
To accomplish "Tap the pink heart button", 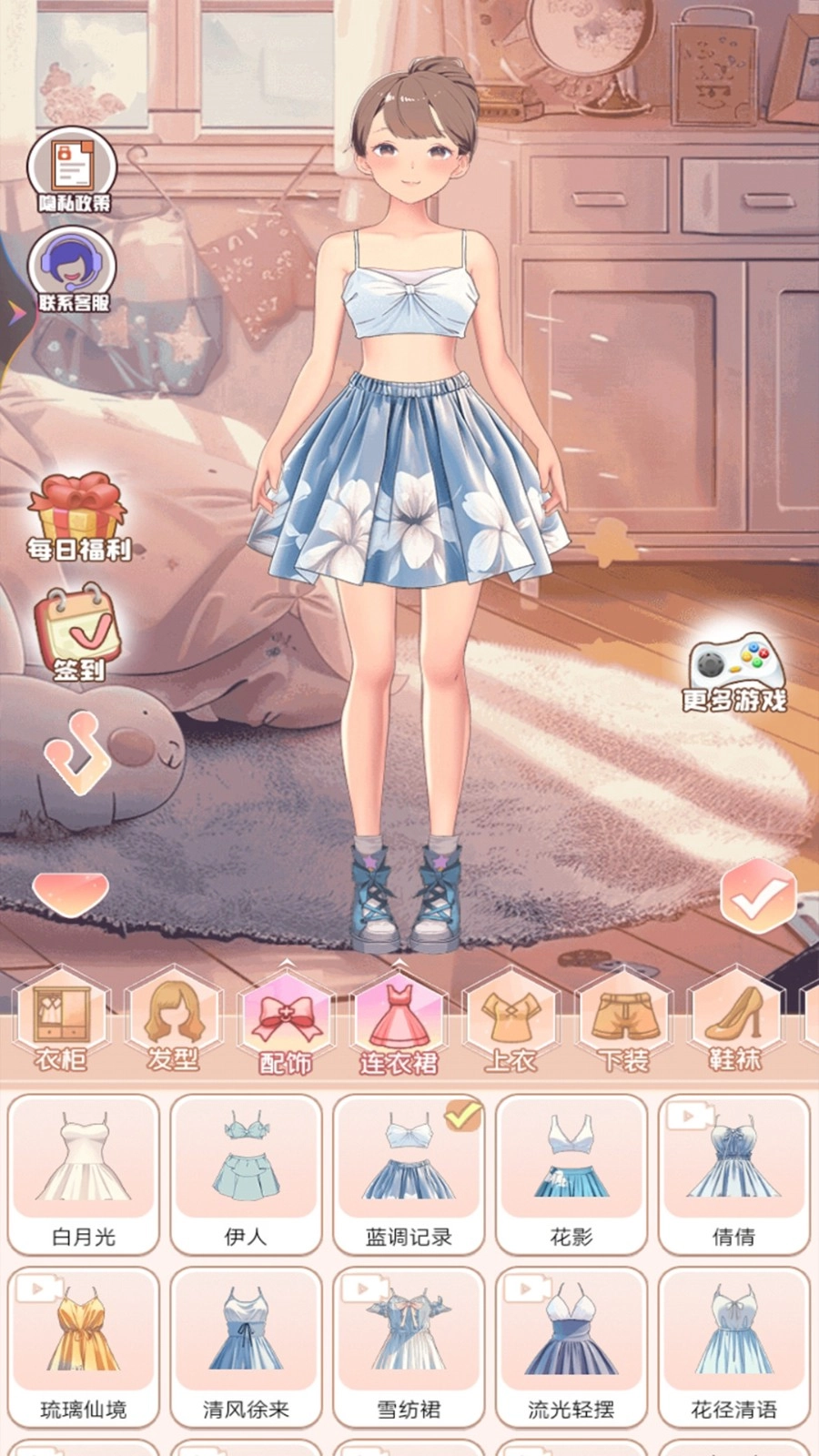I will coord(70,892).
